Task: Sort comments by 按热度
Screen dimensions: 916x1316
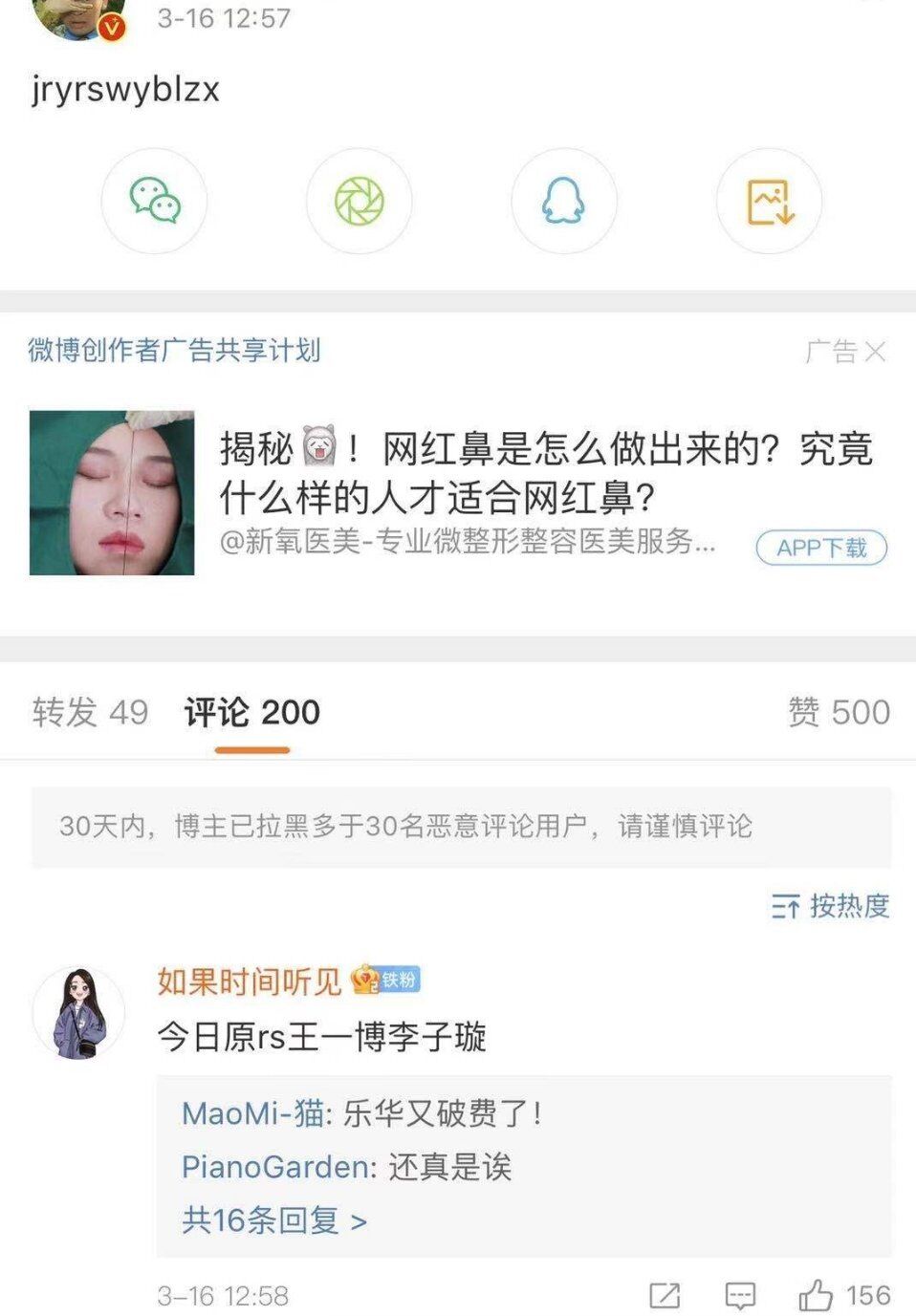Action: click(831, 908)
